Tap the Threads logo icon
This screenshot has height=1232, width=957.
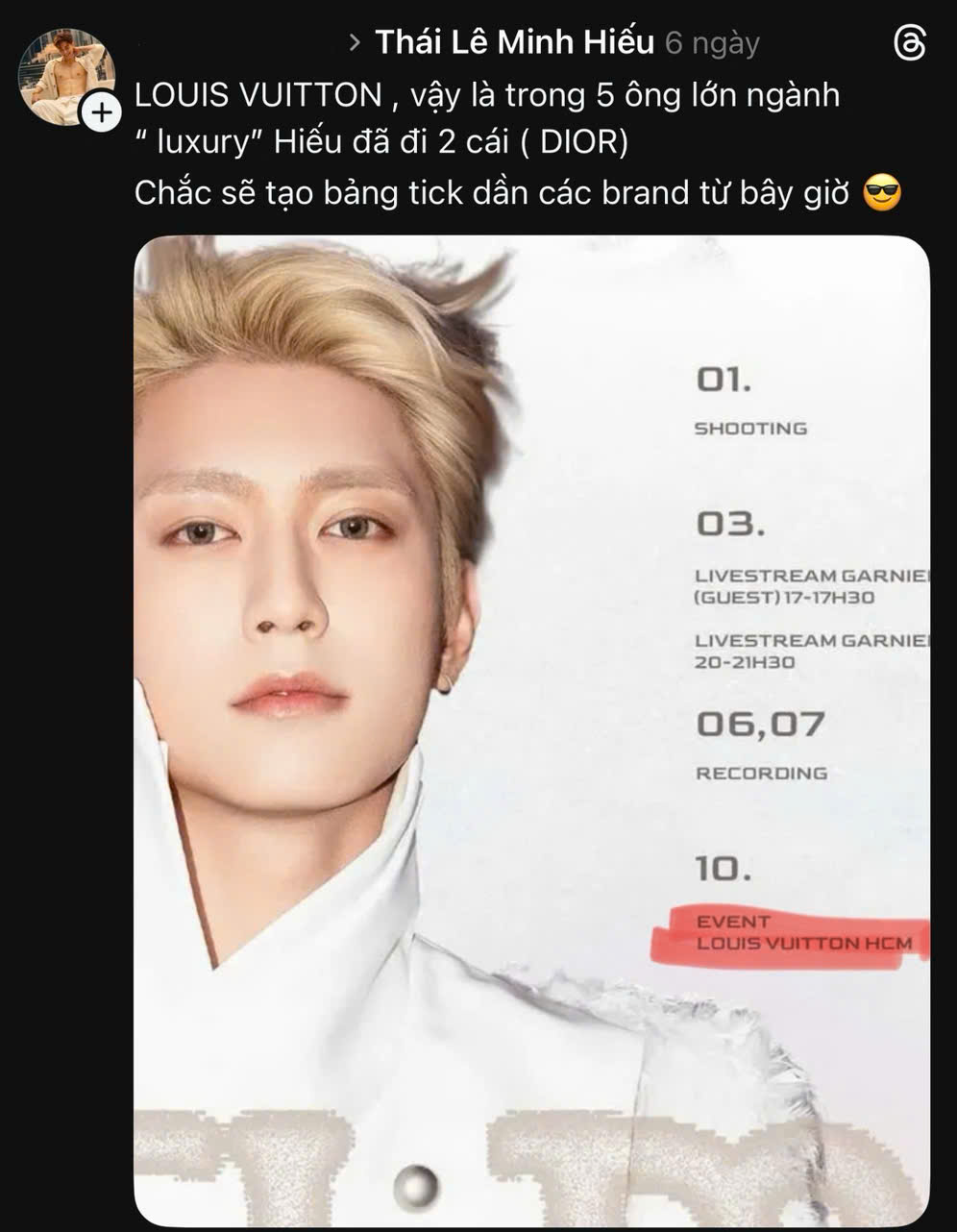[x=909, y=44]
